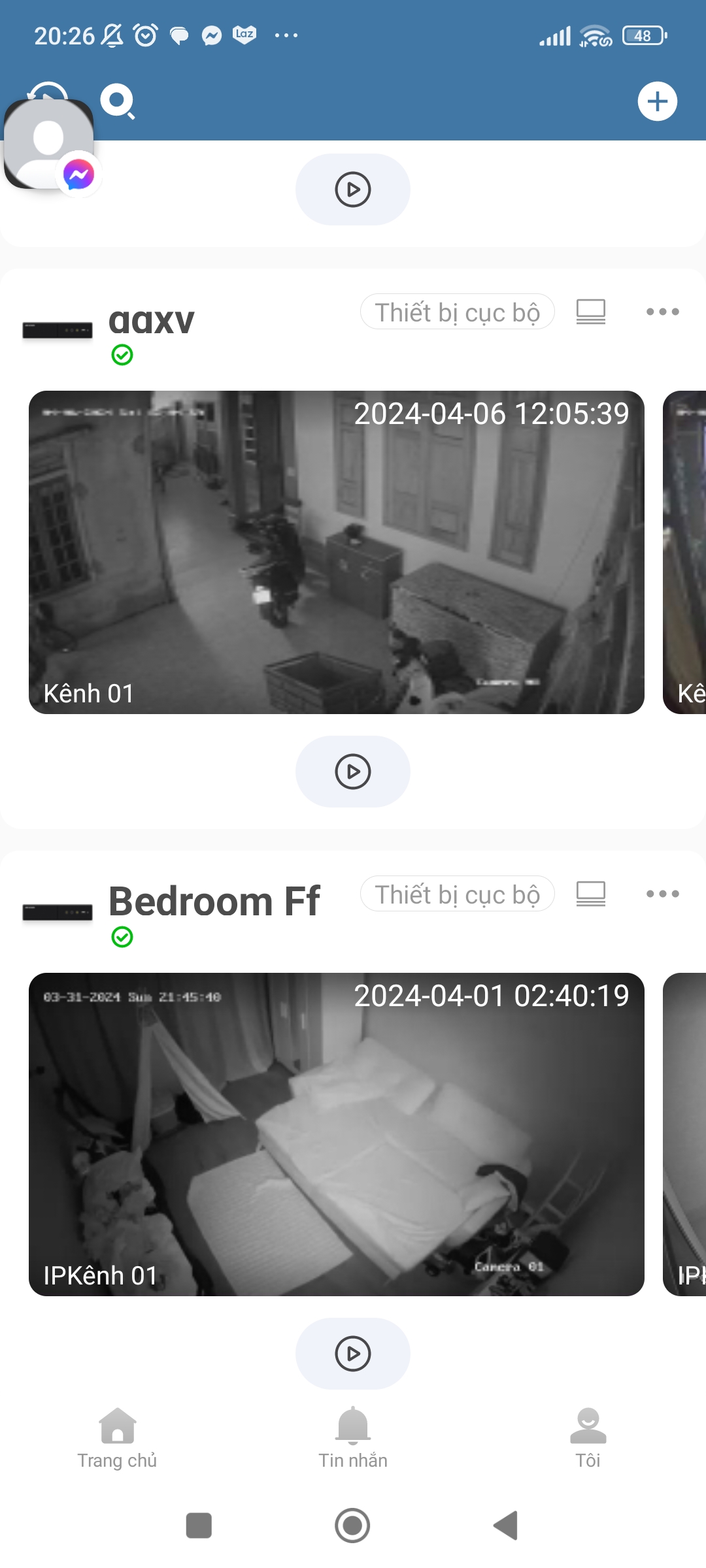Screen dimensions: 706x1568
Task: Open Kênh 01 camera feed of aaxv
Action: point(336,552)
